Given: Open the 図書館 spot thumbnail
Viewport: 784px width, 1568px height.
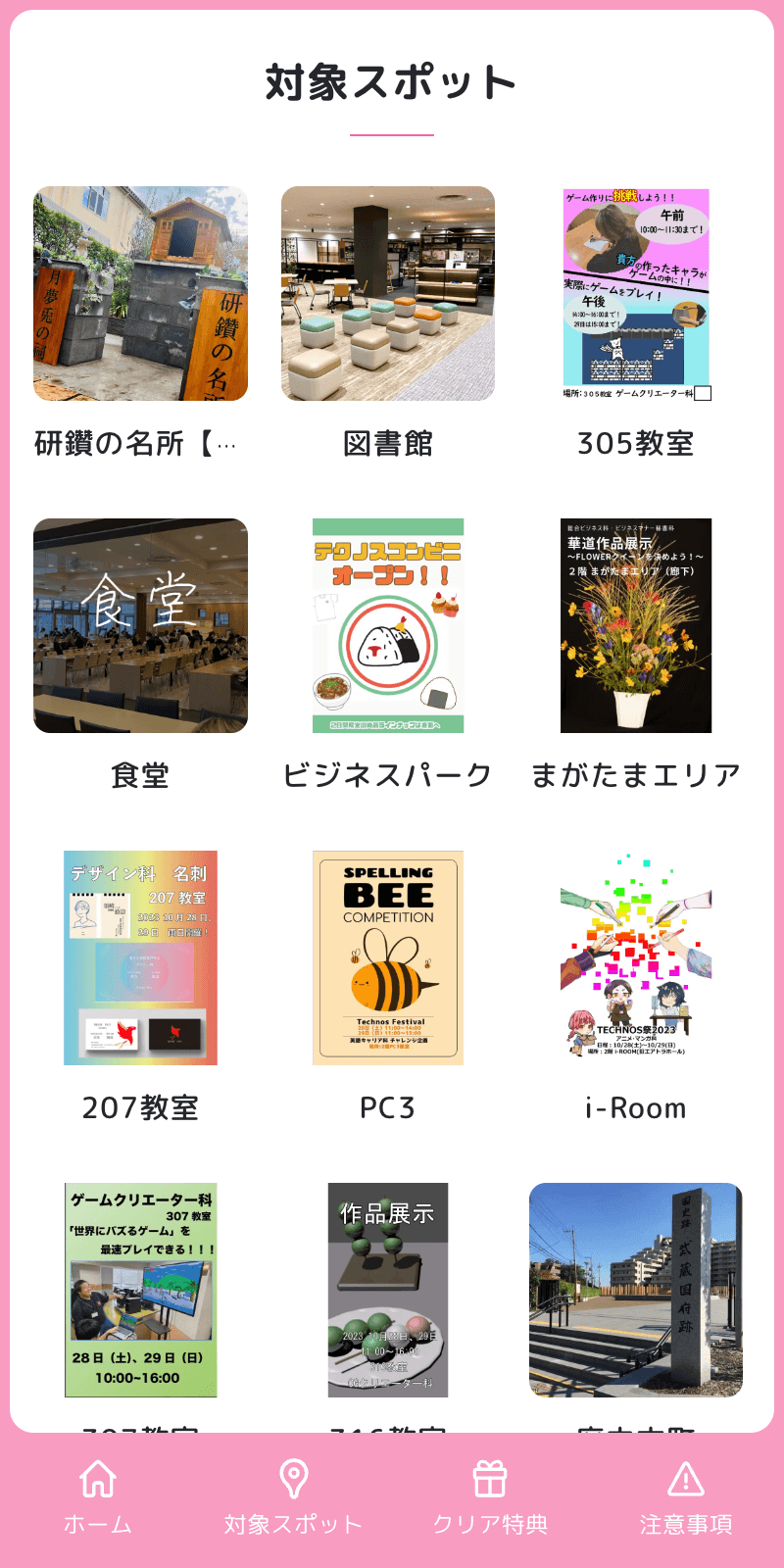Looking at the screenshot, I should click(386, 293).
